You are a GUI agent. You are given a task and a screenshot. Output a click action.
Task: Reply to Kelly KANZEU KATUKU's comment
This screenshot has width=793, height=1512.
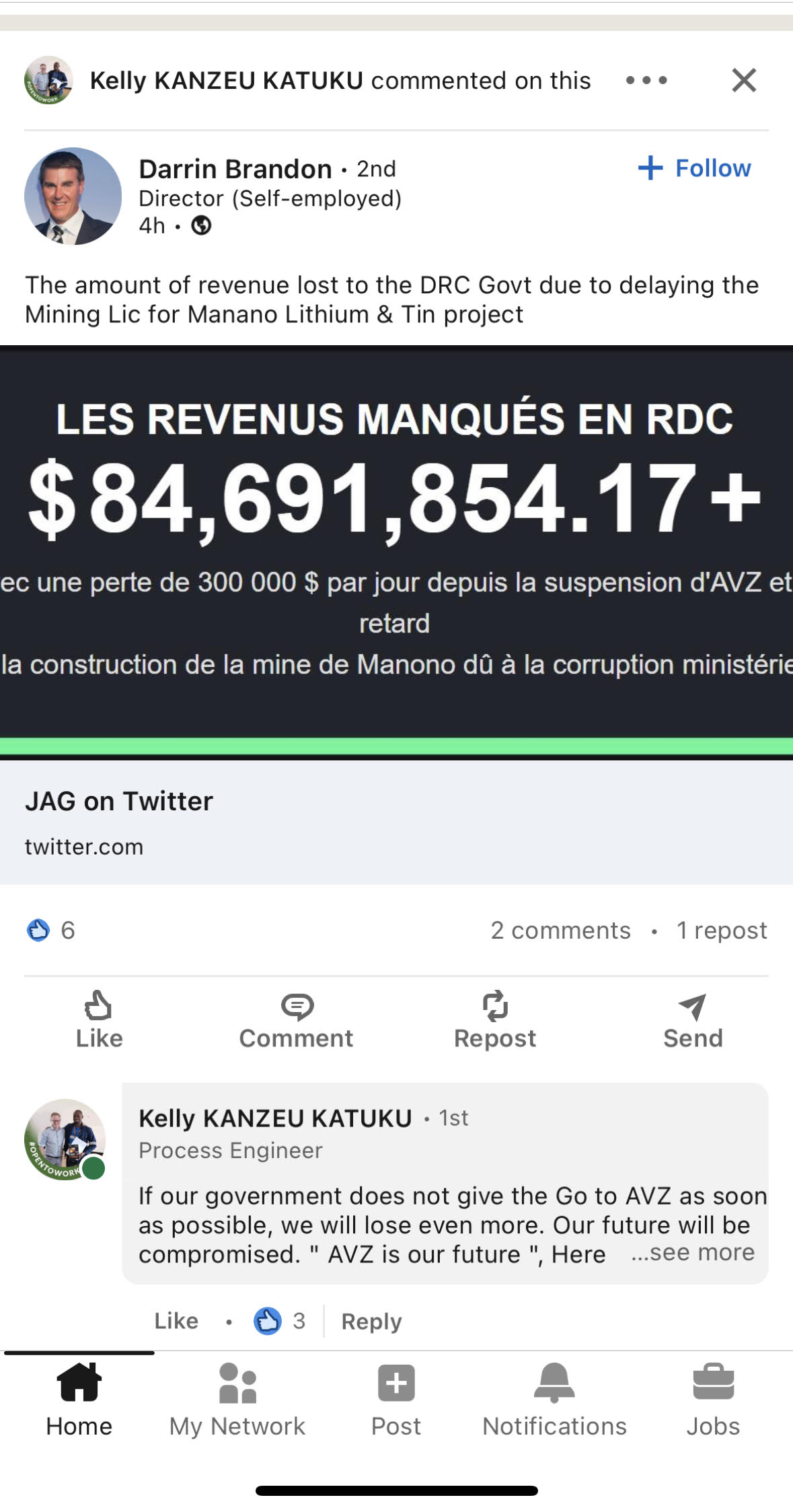[371, 1322]
